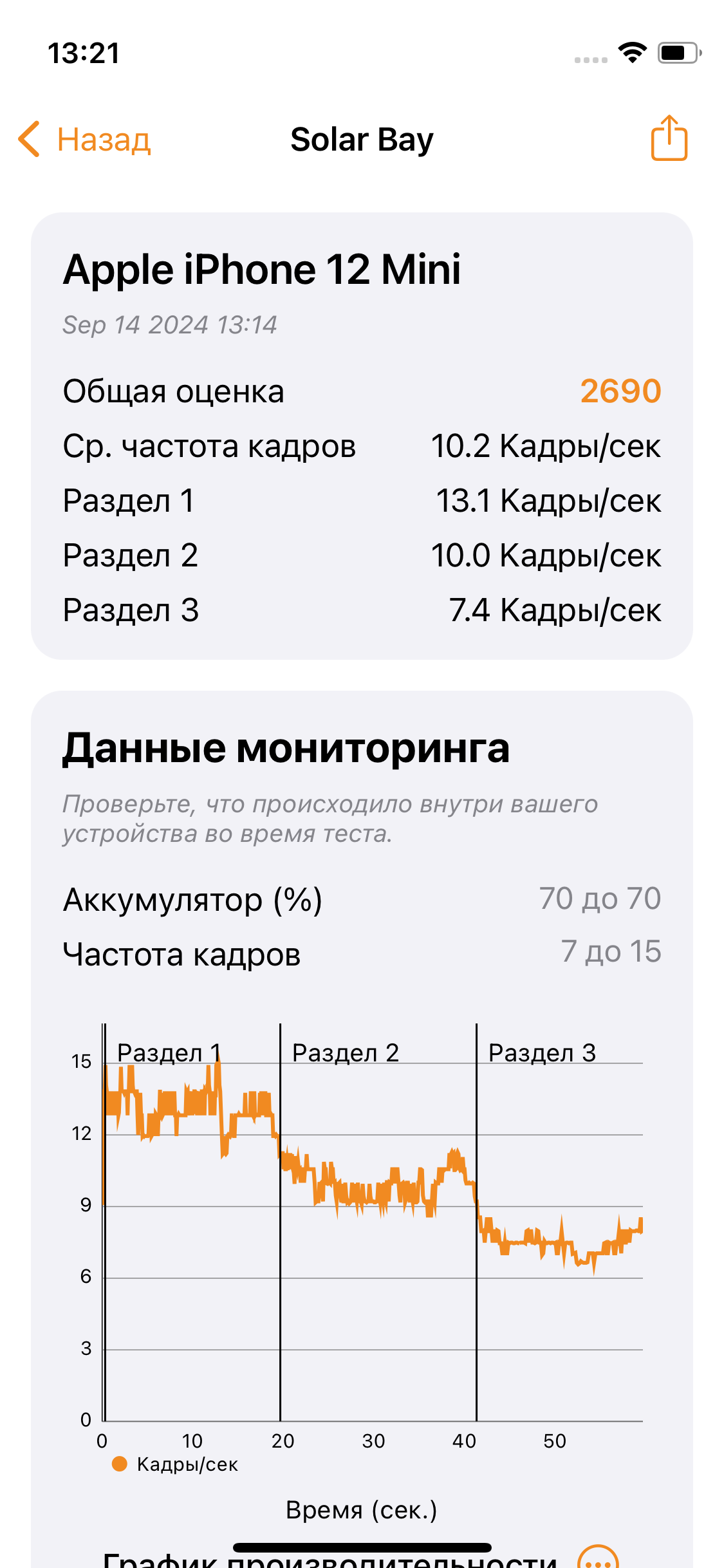
Task: Go back using the Назад button
Action: pos(85,139)
